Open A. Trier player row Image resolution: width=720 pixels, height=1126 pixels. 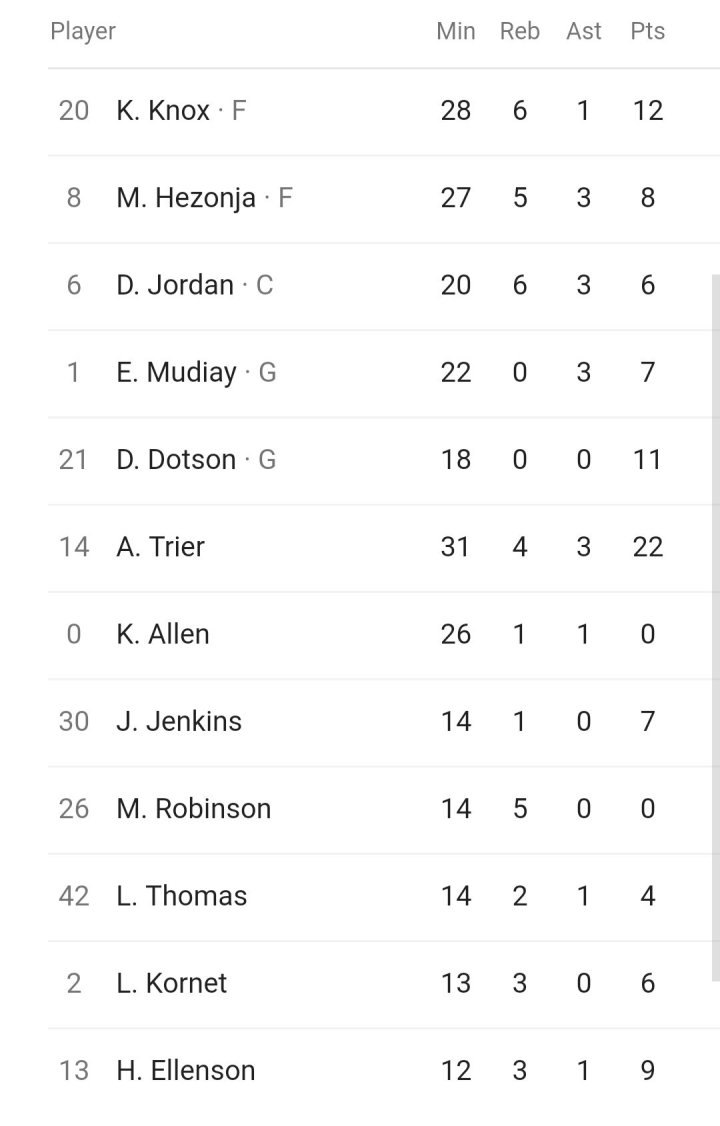(160, 546)
